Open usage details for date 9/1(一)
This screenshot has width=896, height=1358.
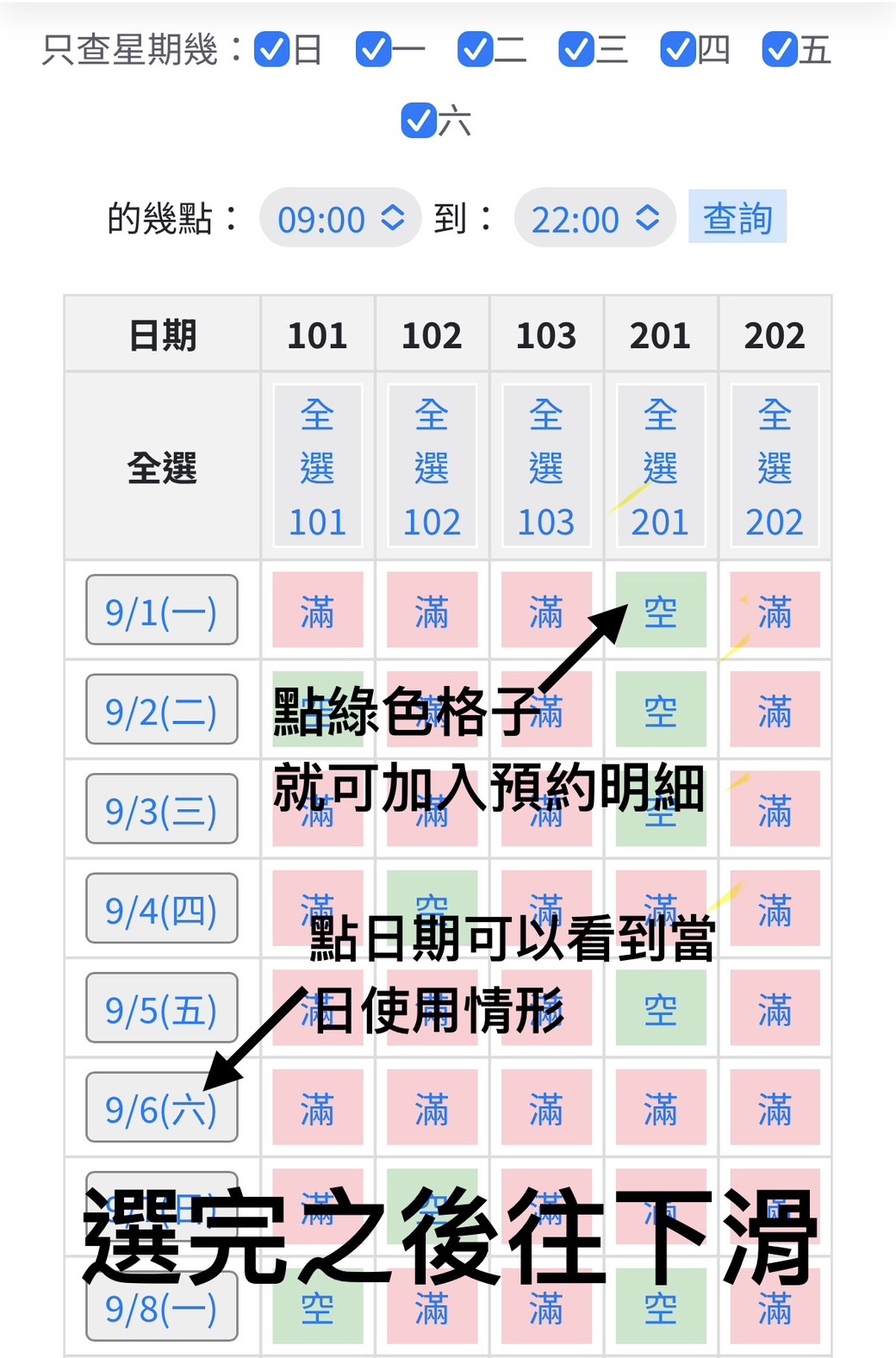pyautogui.click(x=160, y=611)
